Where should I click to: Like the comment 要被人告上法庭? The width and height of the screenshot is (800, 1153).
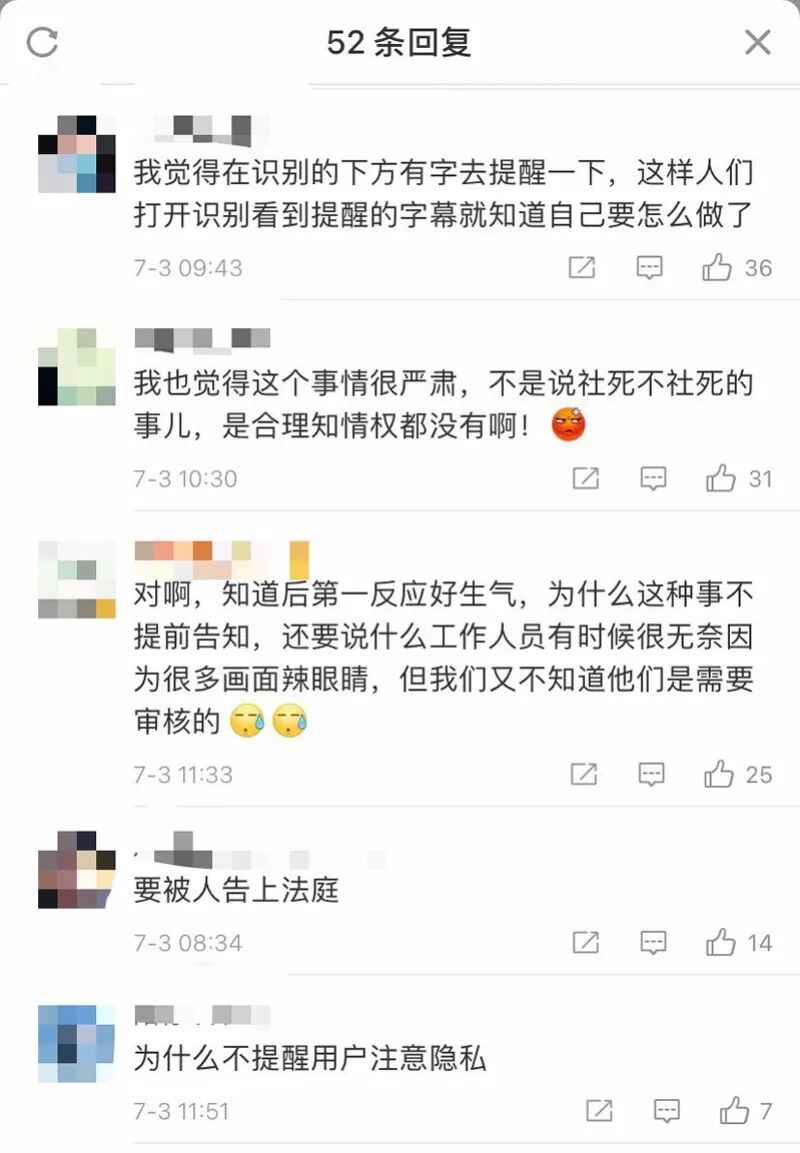(x=721, y=942)
